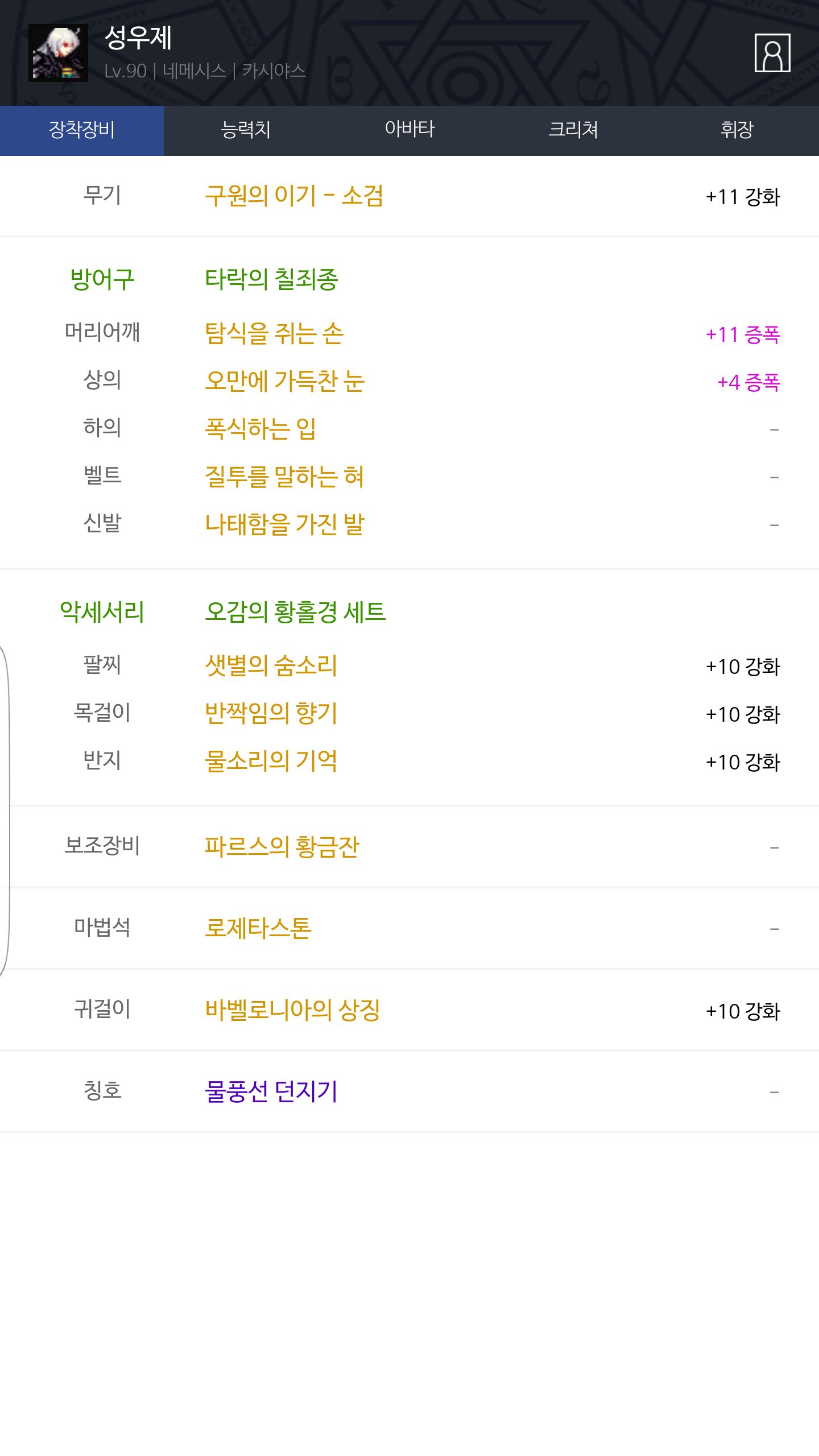Open 파르스의 황금잔 sub equipment
Viewport: 819px width, 1456px height.
click(x=282, y=847)
